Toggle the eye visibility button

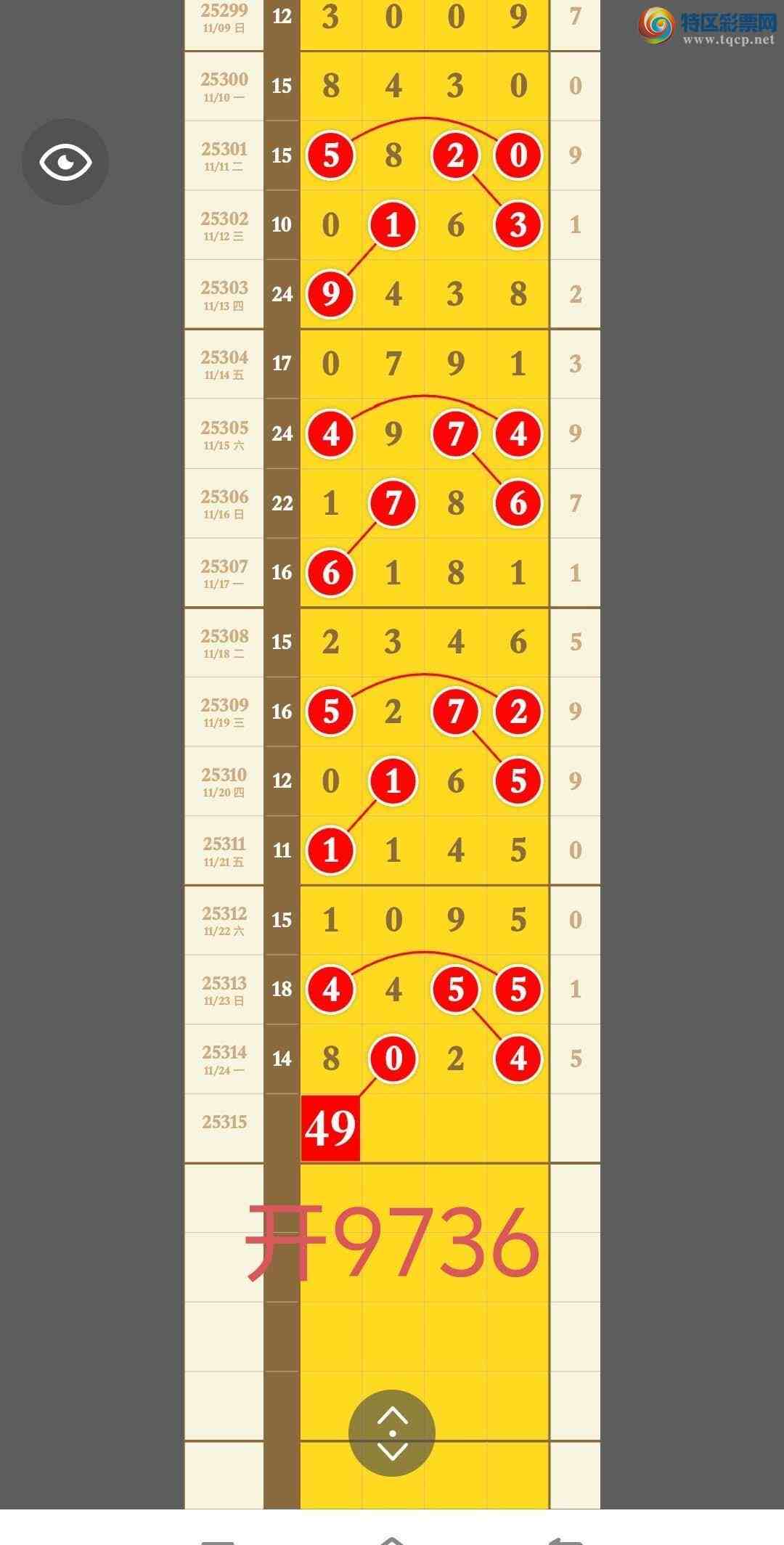[65, 161]
